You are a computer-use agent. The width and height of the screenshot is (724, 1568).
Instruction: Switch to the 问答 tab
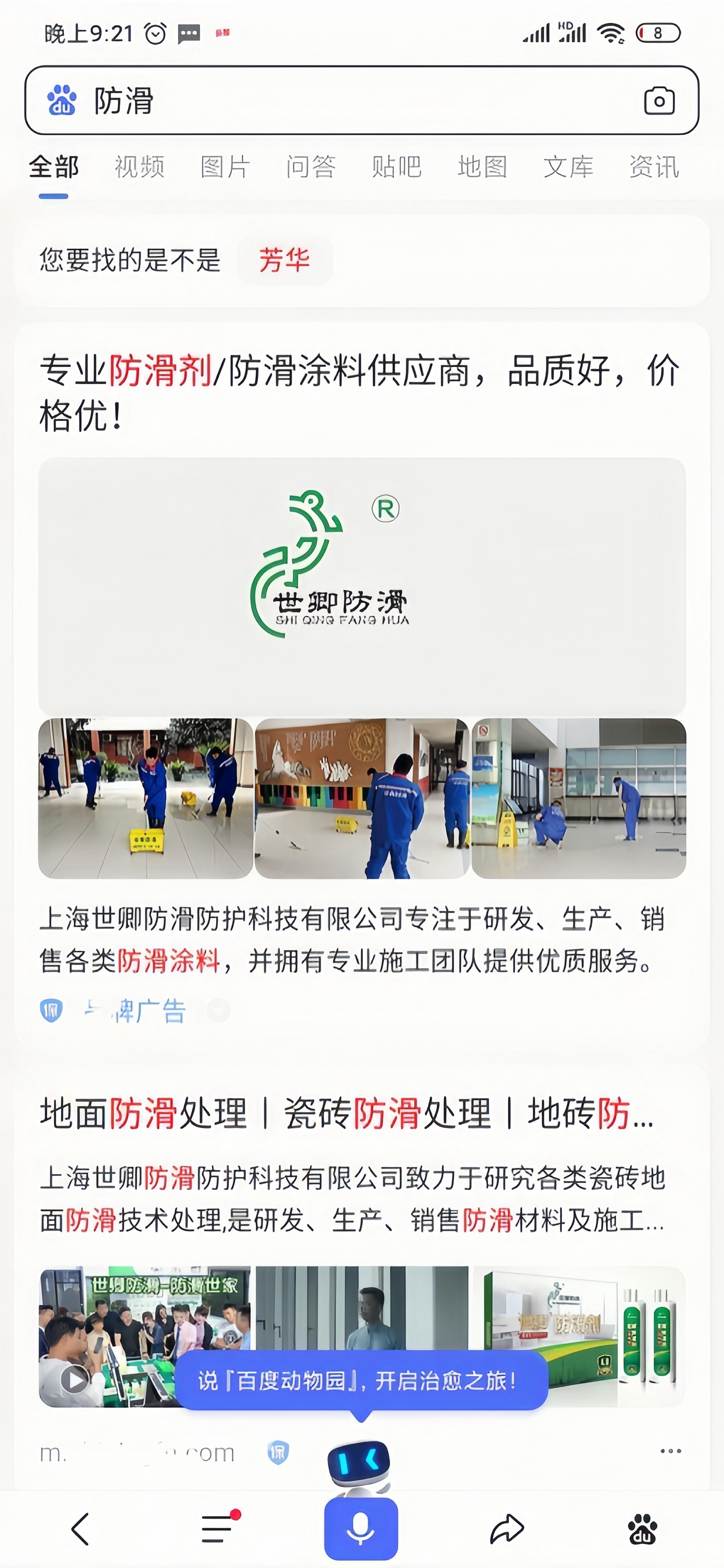311,167
